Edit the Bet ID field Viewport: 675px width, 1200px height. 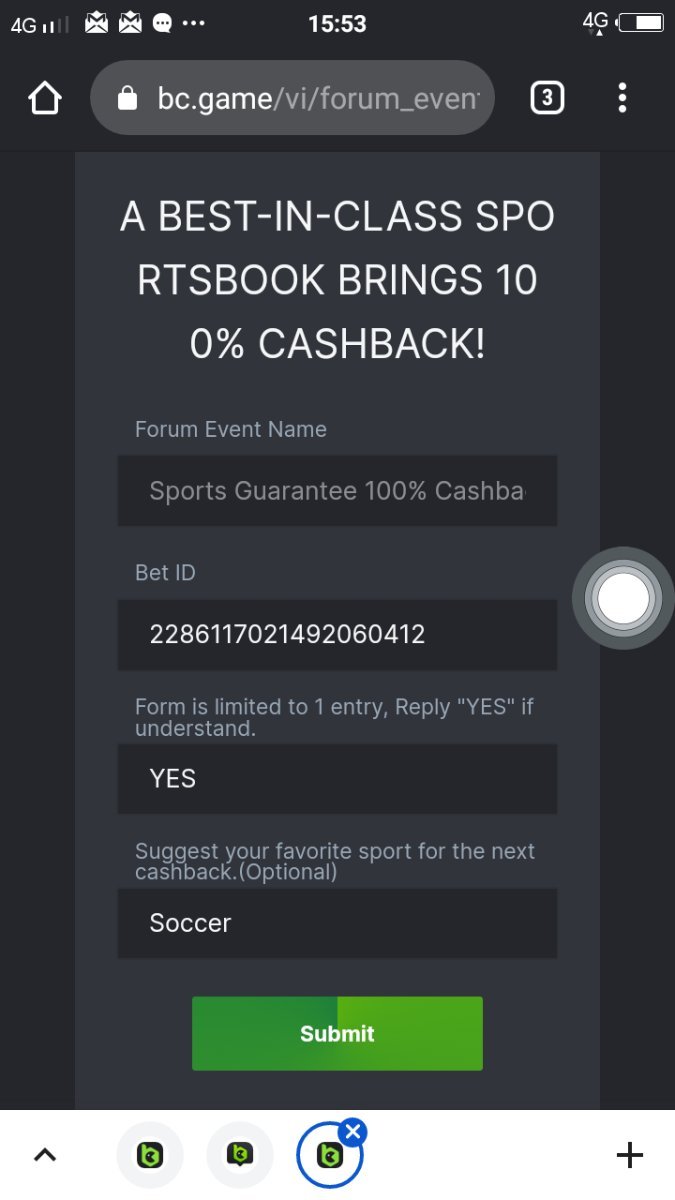337,634
